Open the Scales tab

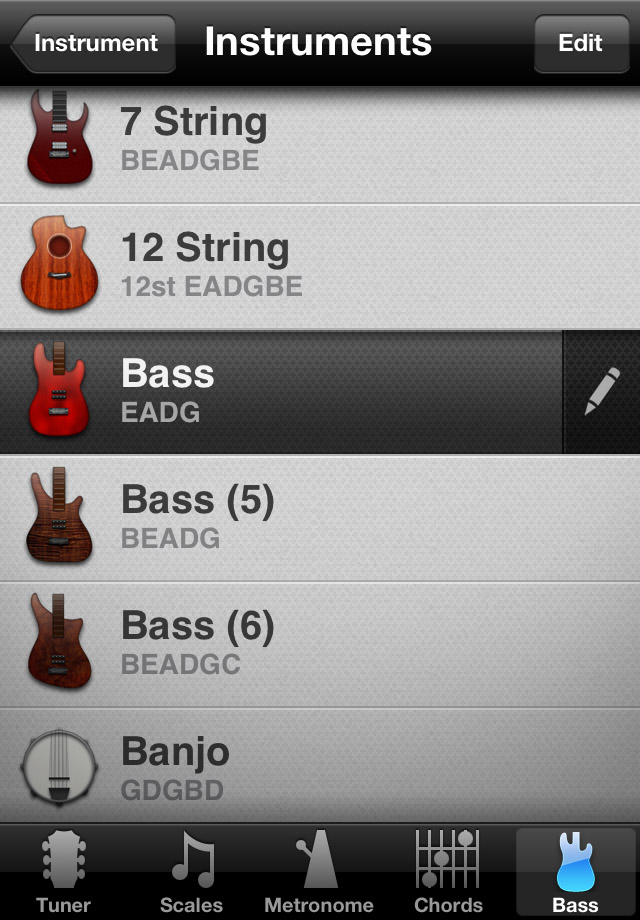click(x=191, y=872)
